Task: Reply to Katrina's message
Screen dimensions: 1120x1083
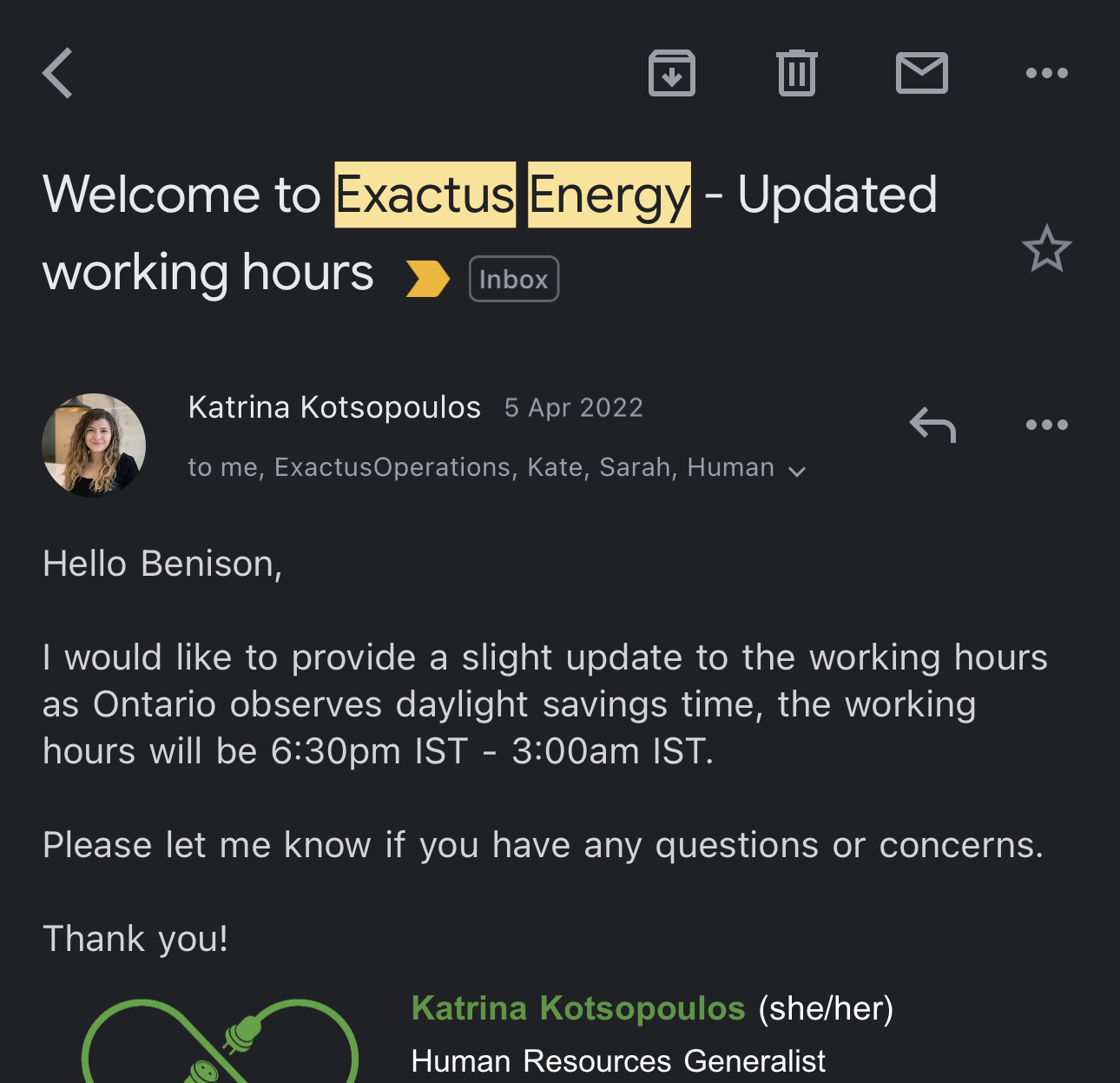Action: [x=932, y=425]
